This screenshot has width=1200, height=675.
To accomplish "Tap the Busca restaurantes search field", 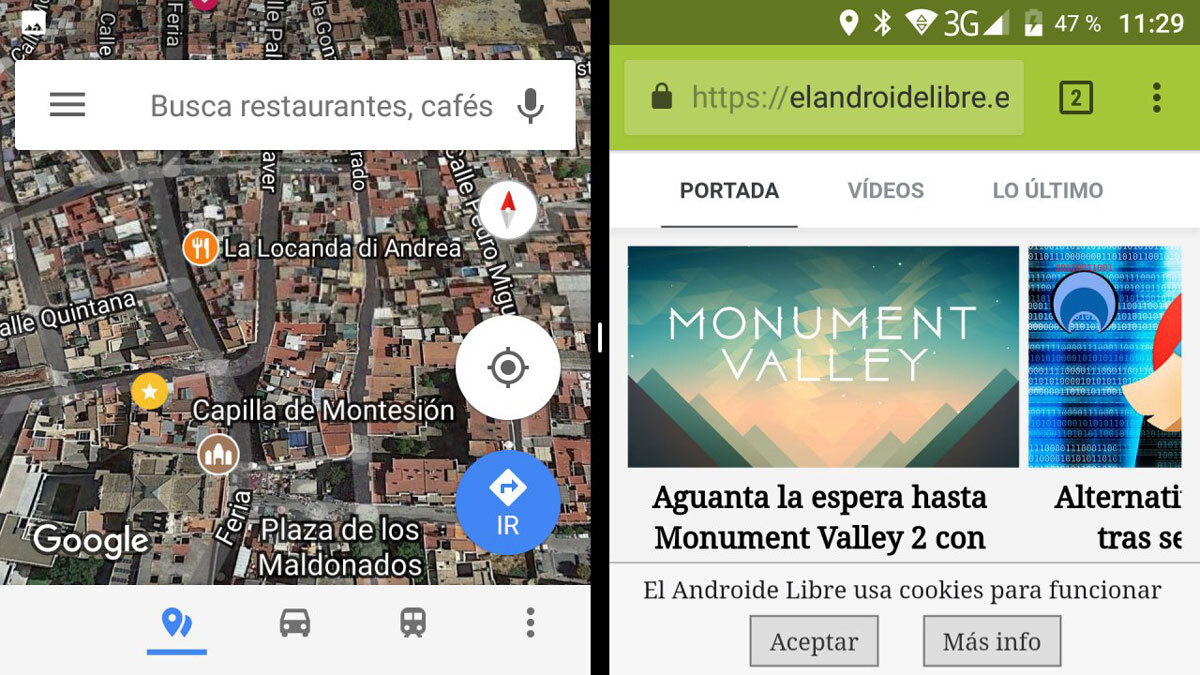I will pos(320,106).
